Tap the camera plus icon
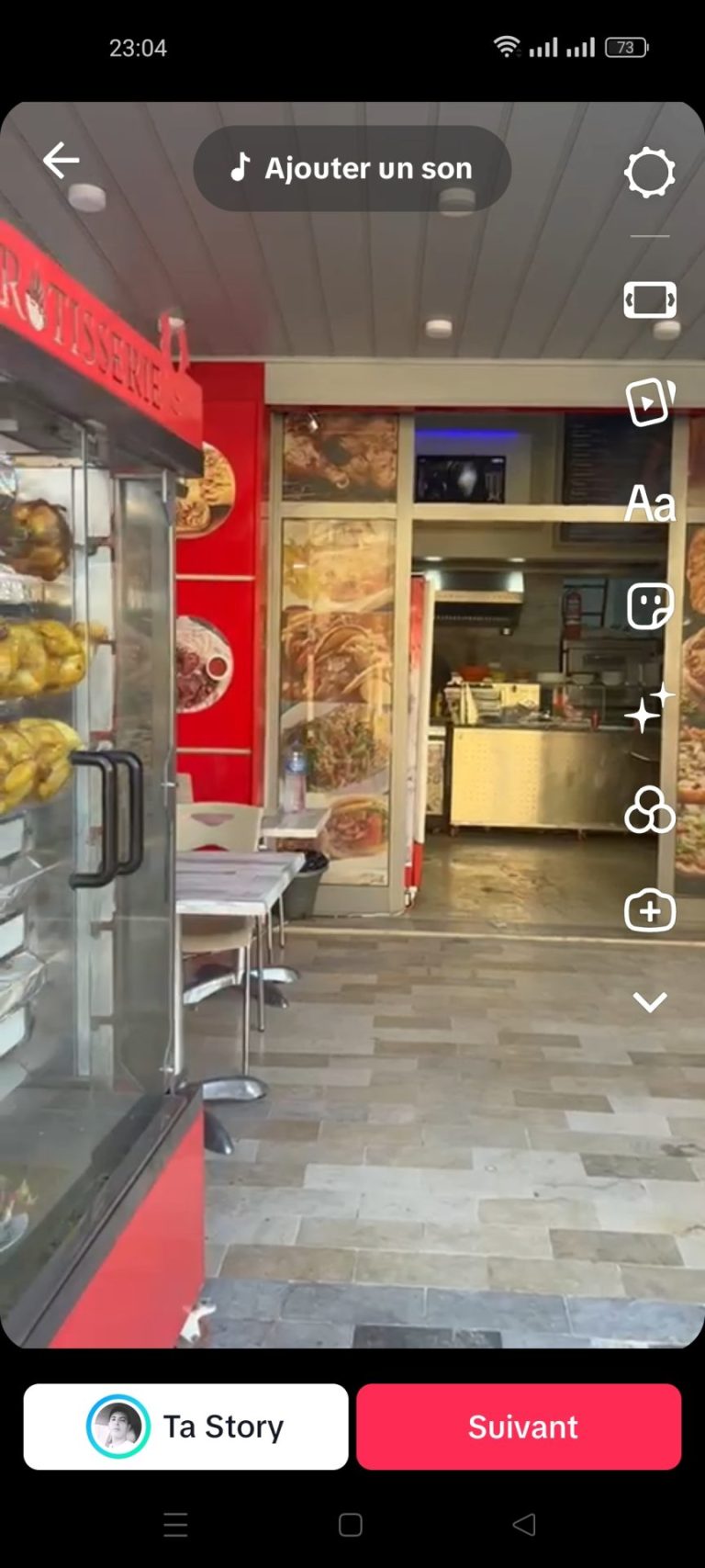705x1568 pixels. [x=649, y=911]
